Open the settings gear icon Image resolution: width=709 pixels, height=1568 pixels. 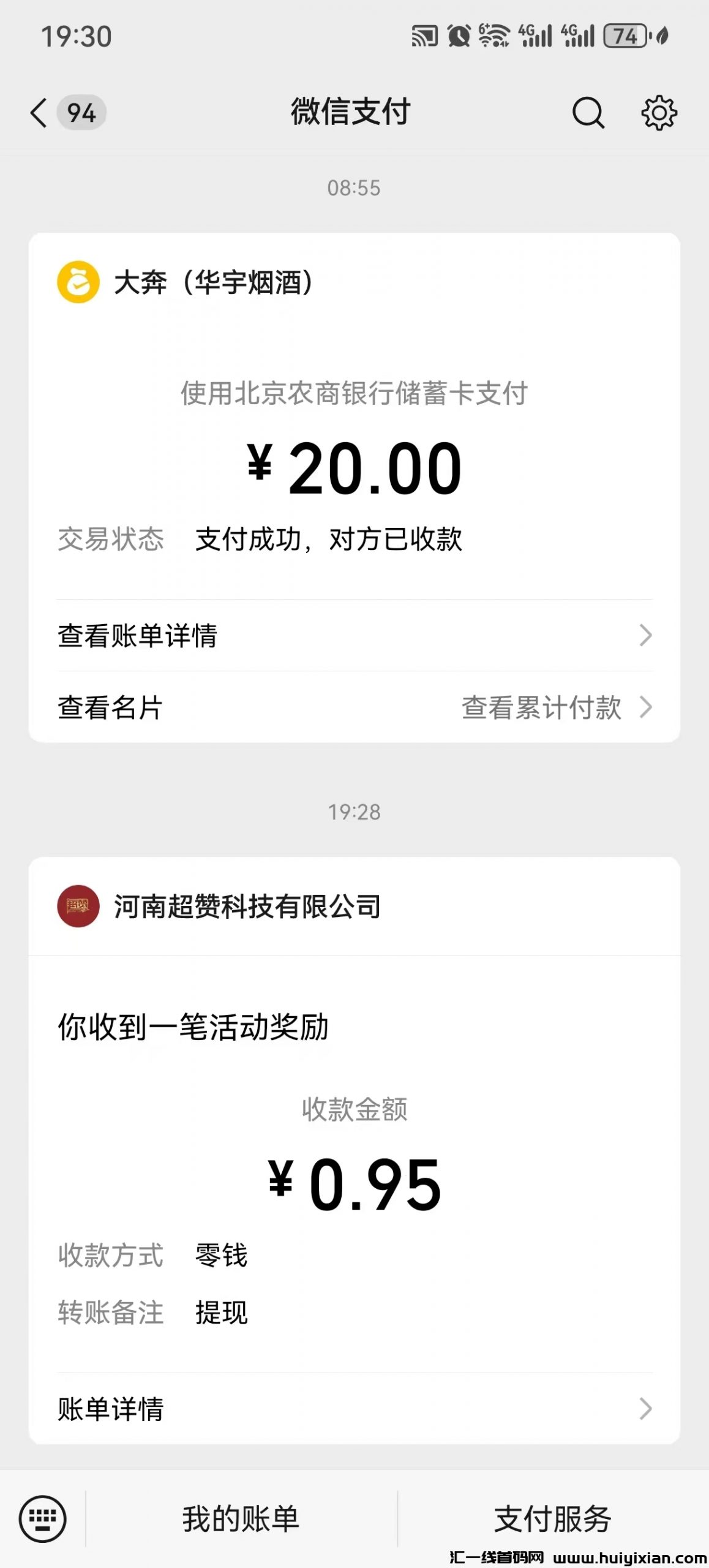pyautogui.click(x=659, y=113)
